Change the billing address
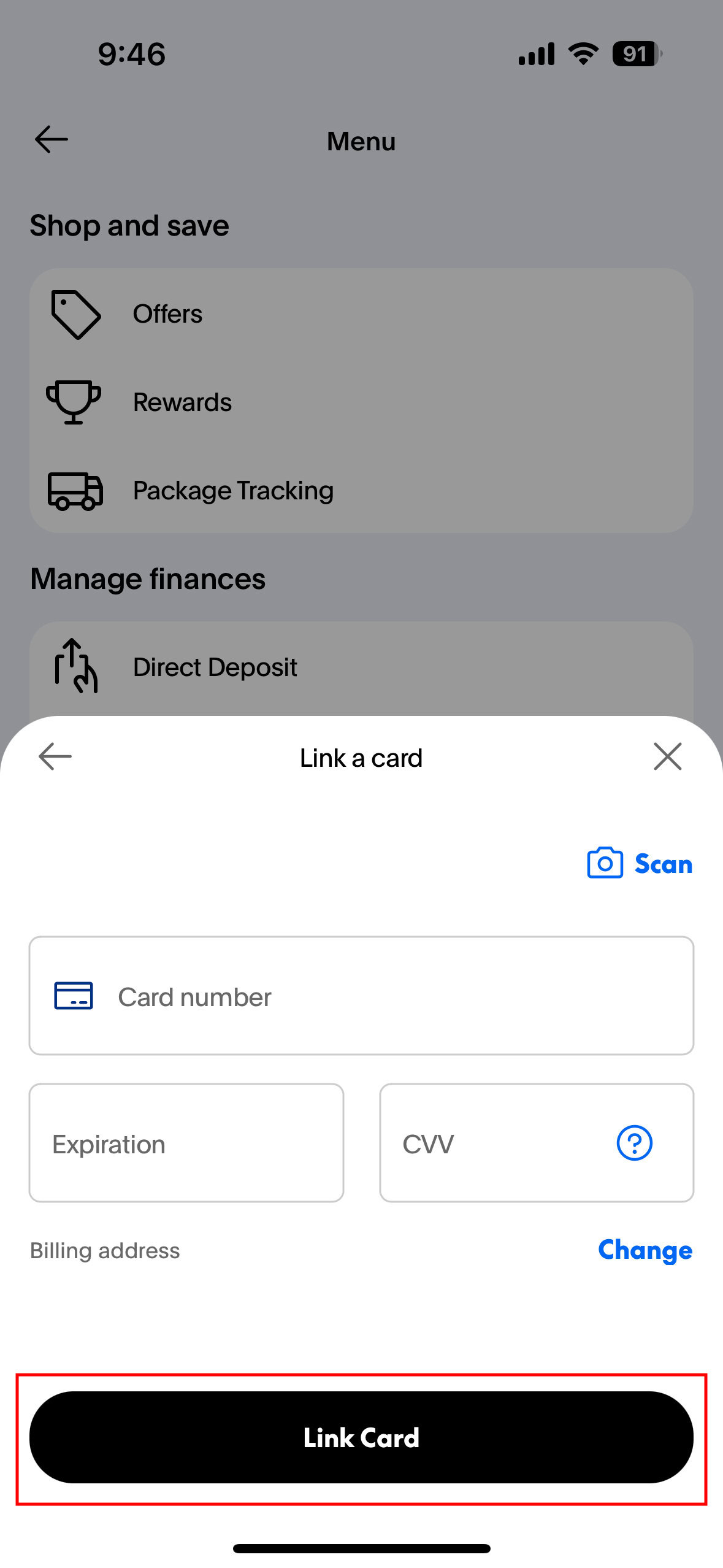Viewport: 723px width, 1568px height. tap(645, 1250)
